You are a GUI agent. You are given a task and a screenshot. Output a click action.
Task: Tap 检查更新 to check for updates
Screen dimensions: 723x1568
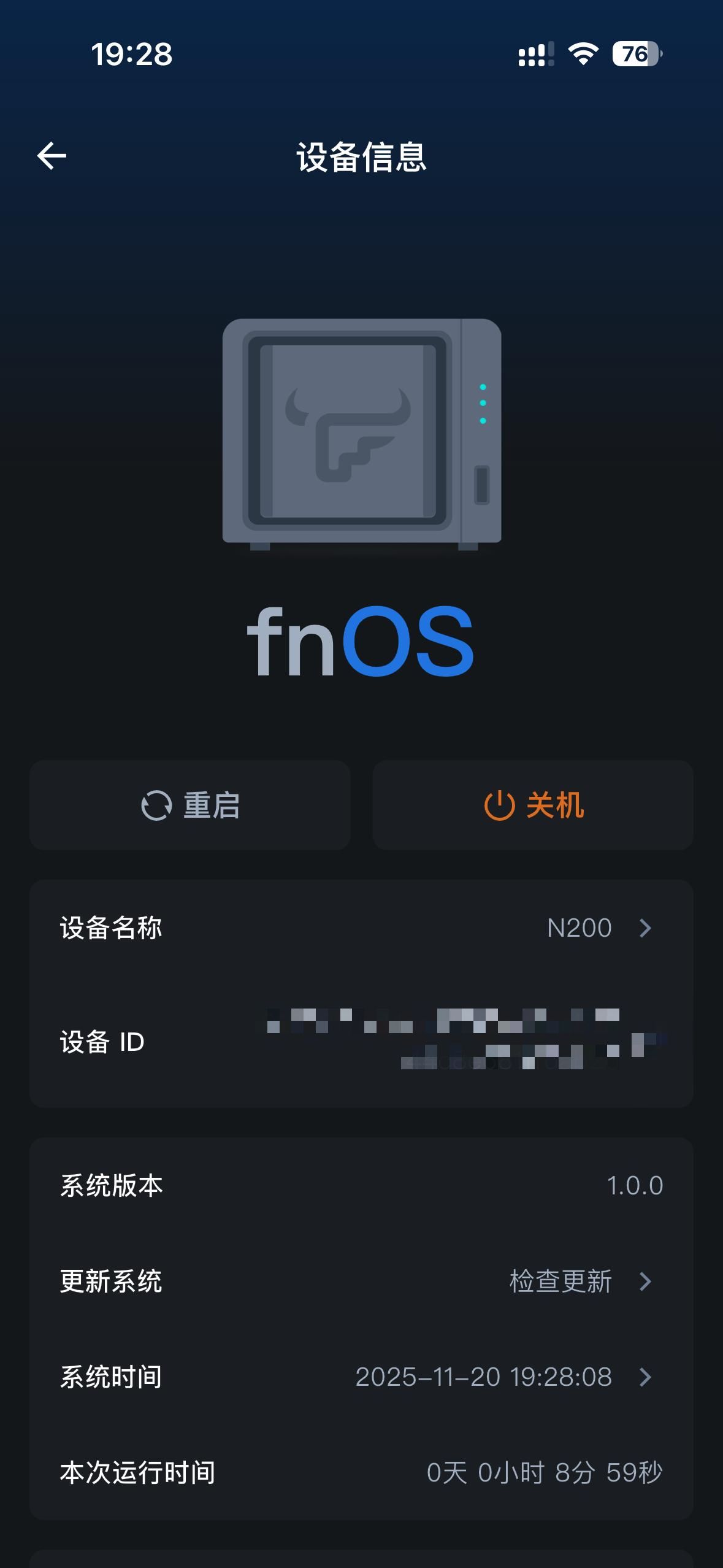click(x=559, y=1282)
